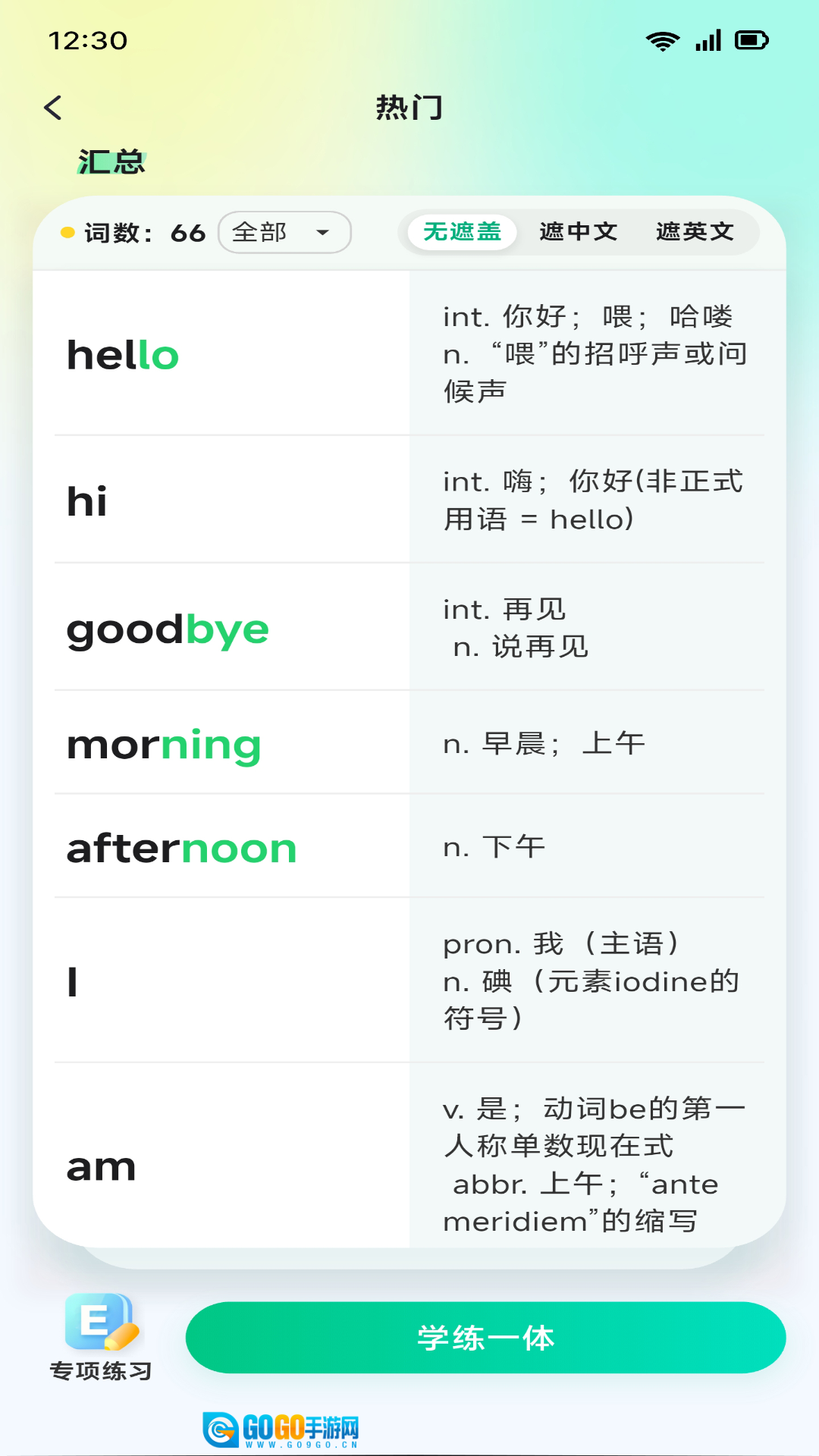
Task: Click the battery indicator icon
Action: 749,40
